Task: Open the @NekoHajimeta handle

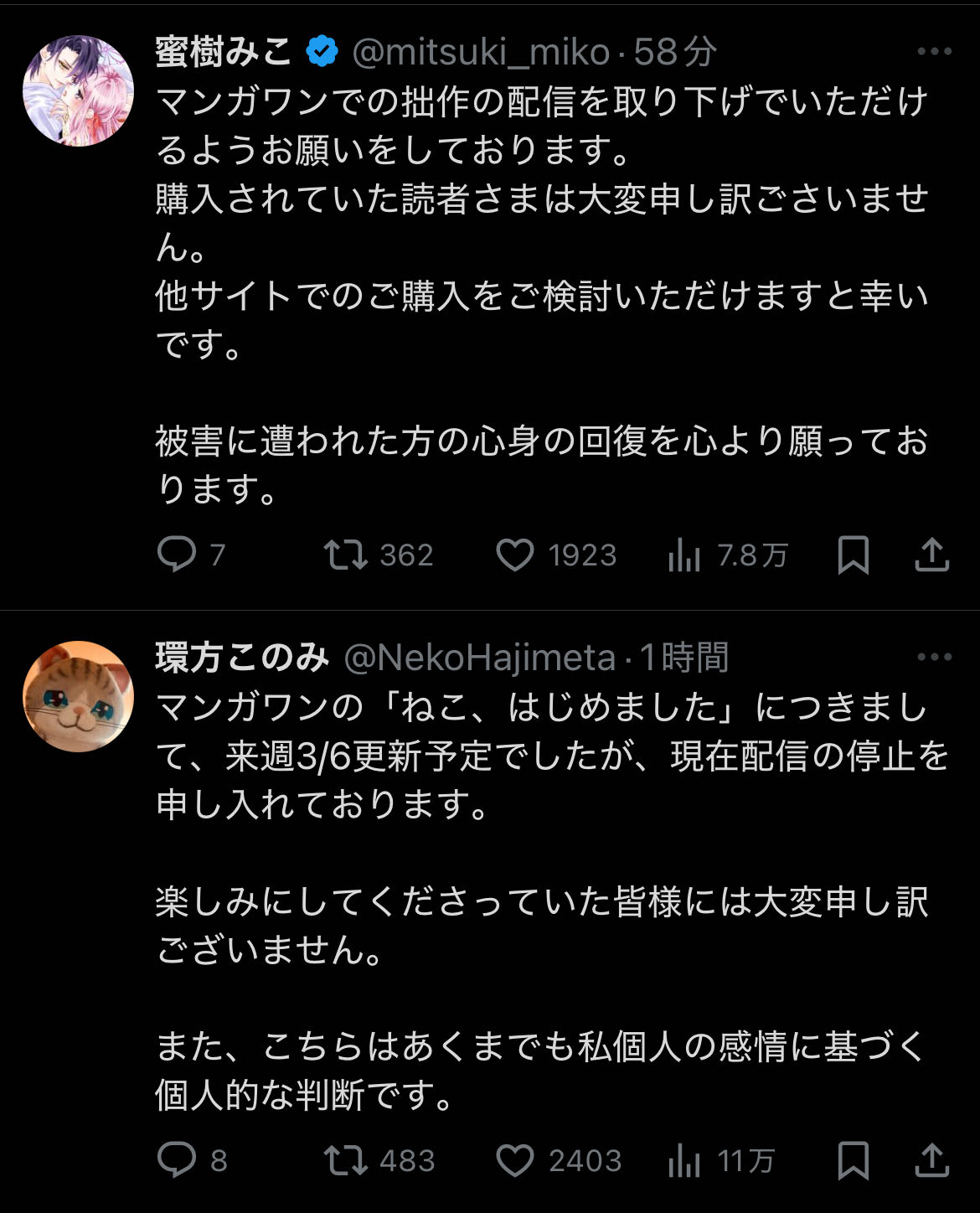Action: click(x=480, y=658)
